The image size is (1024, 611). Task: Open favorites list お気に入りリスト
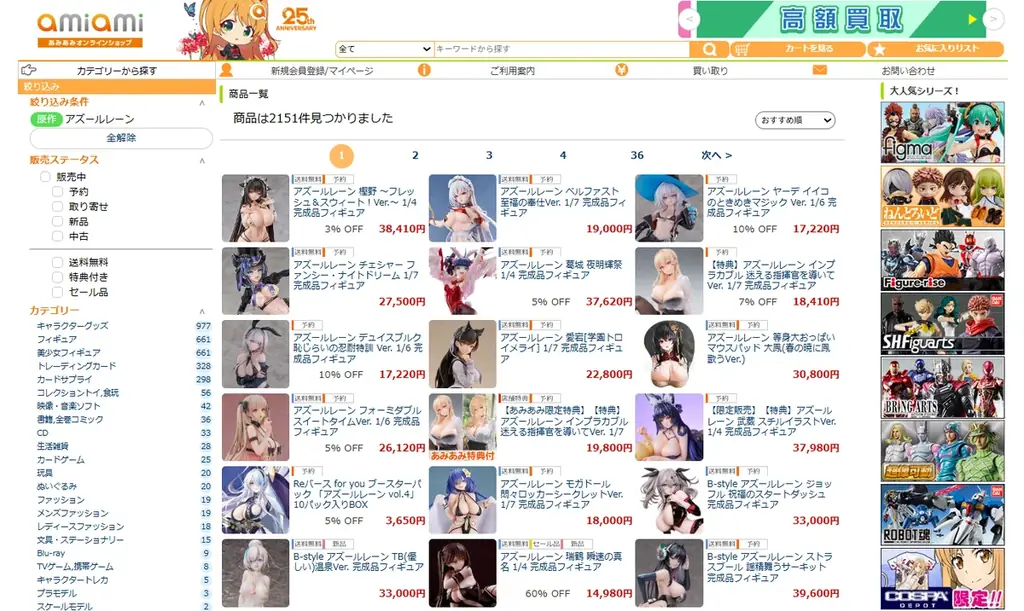(x=935, y=49)
